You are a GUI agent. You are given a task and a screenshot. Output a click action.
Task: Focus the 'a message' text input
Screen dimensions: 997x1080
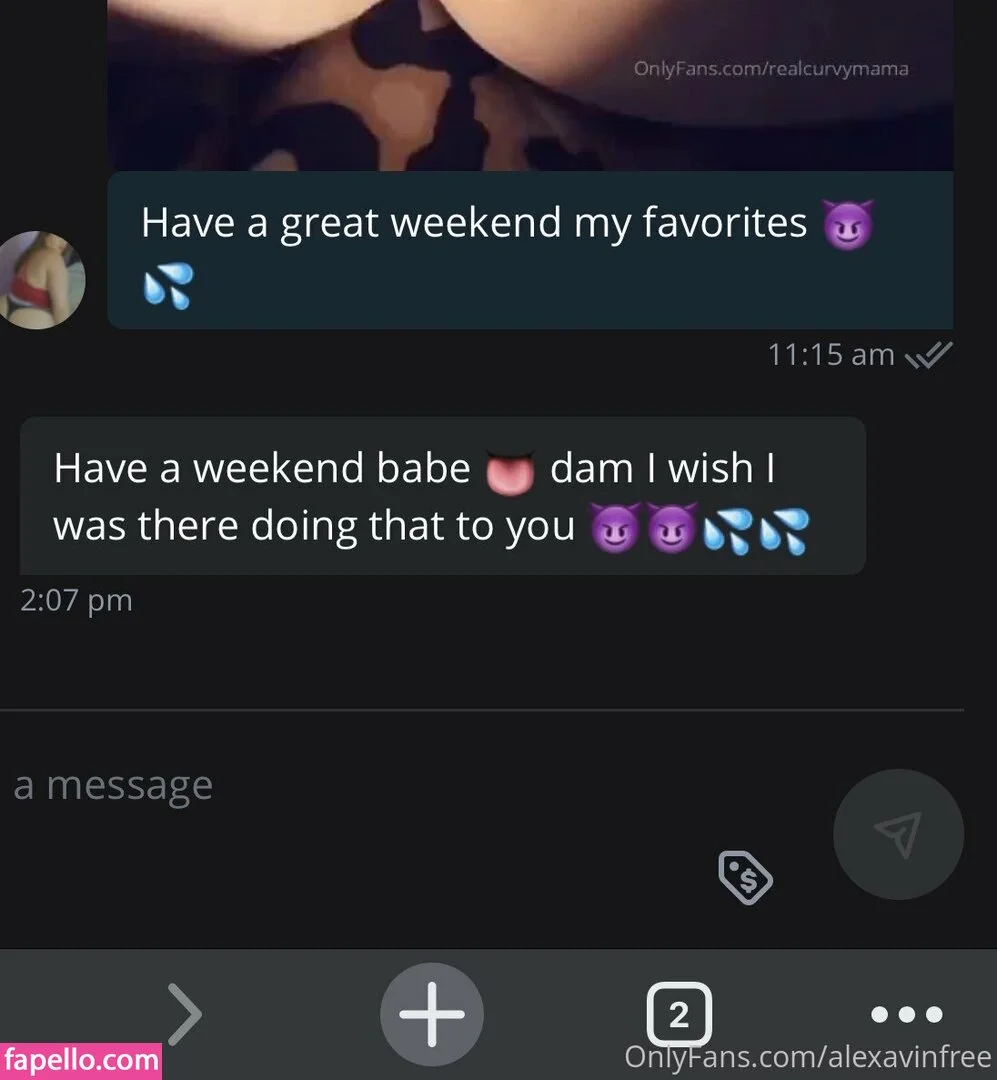[112, 786]
